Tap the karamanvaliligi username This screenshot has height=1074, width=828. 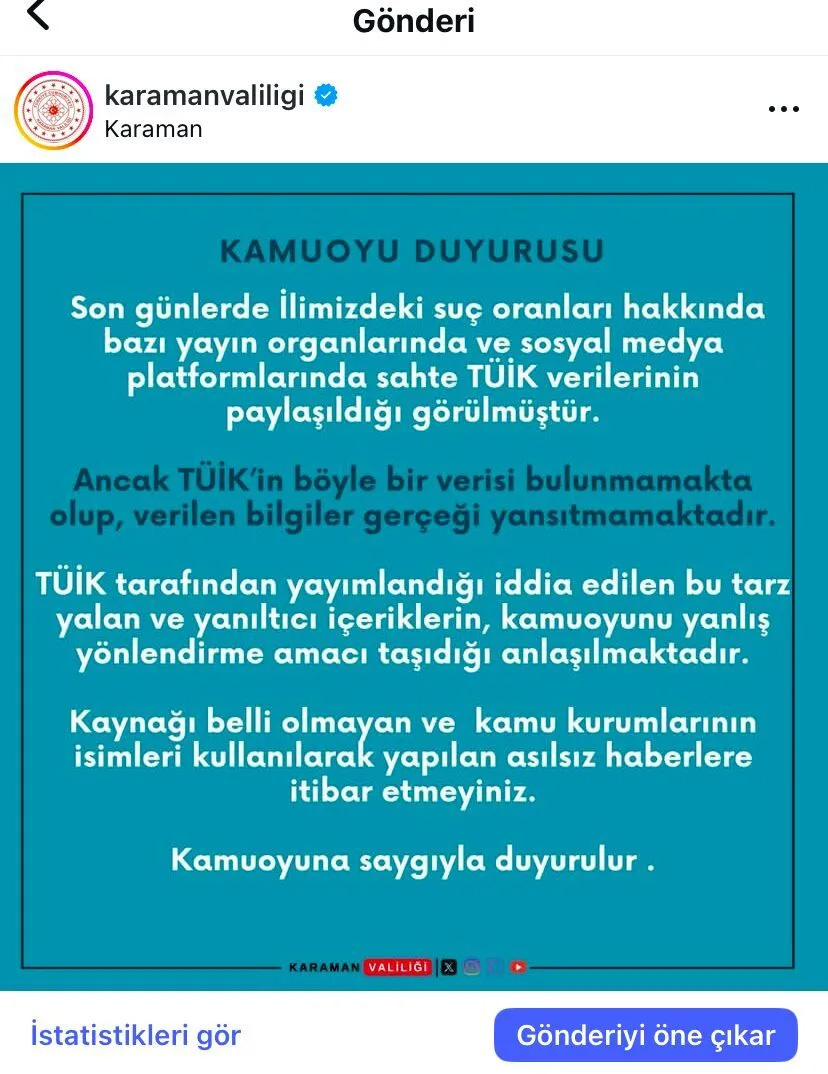tap(204, 96)
